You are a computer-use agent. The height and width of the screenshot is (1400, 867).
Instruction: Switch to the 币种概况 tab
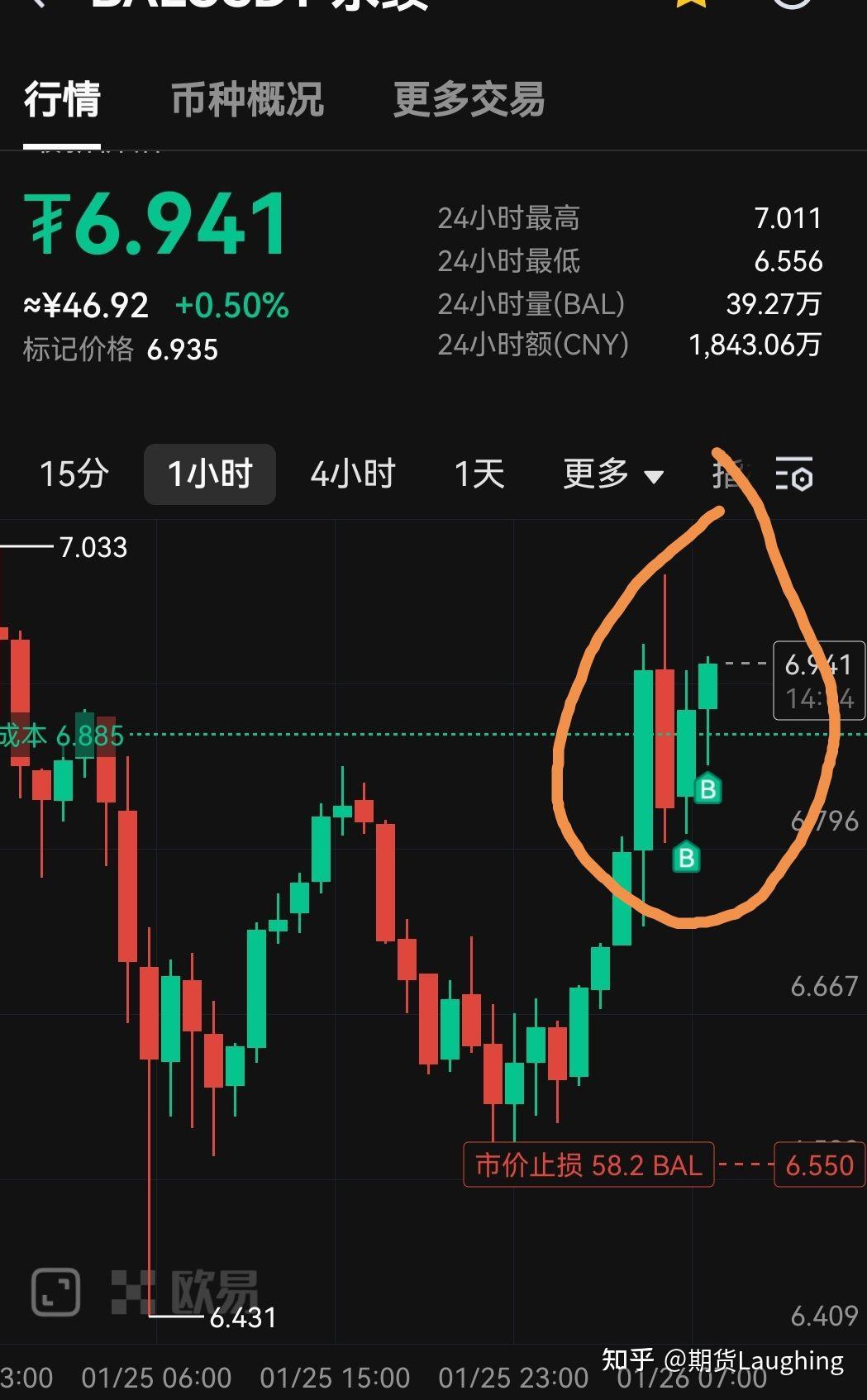point(247,99)
